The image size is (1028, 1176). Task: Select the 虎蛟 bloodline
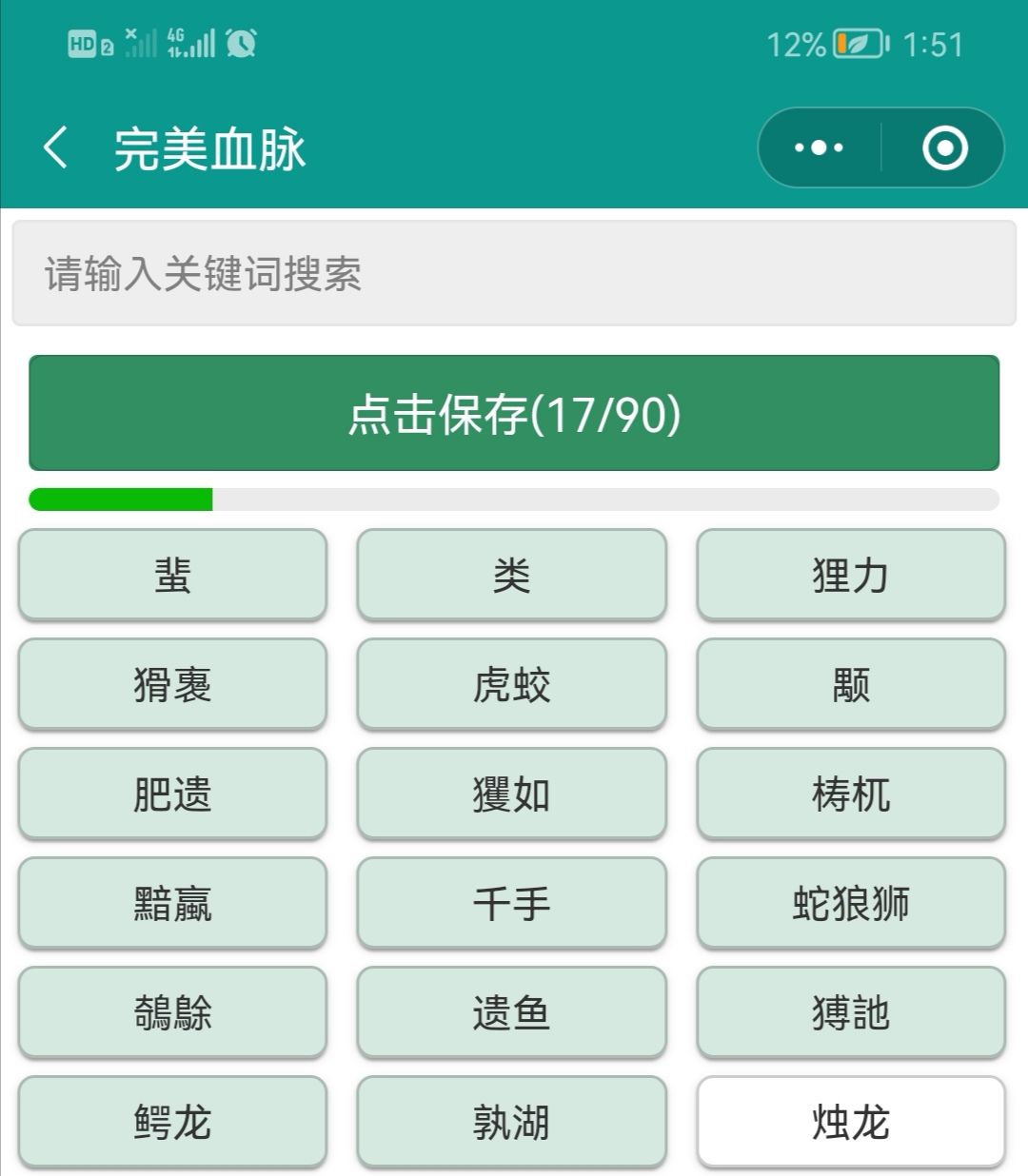point(511,685)
